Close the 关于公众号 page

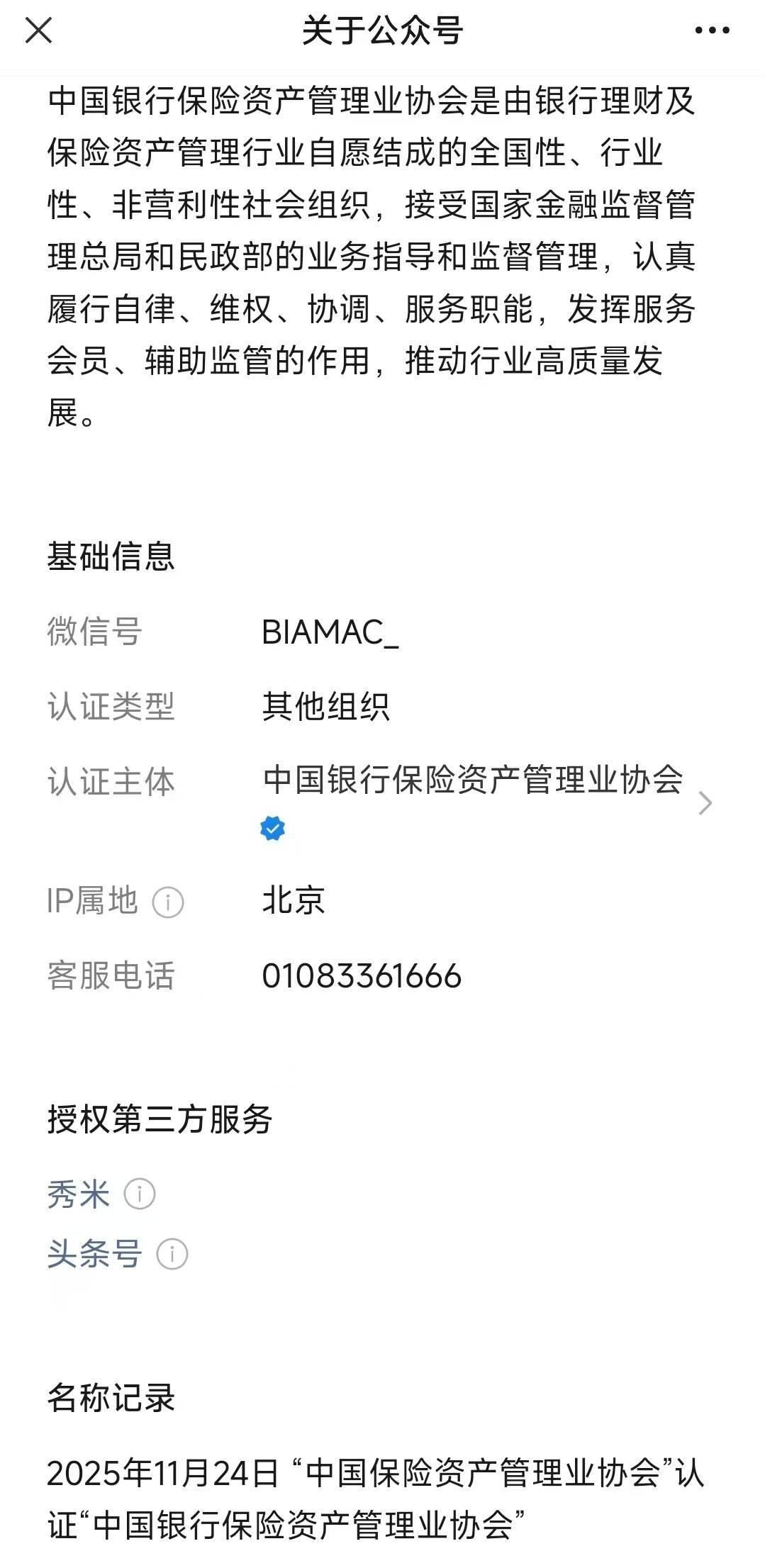(38, 30)
